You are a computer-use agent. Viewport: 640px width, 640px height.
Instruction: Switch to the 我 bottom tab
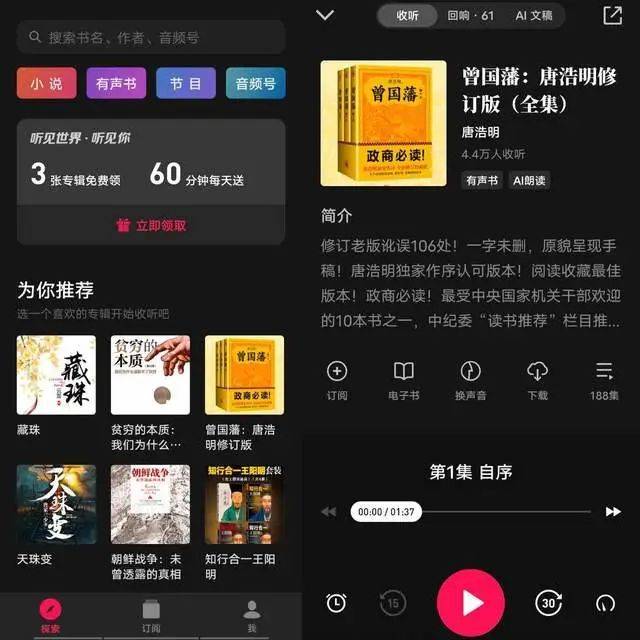click(x=252, y=614)
